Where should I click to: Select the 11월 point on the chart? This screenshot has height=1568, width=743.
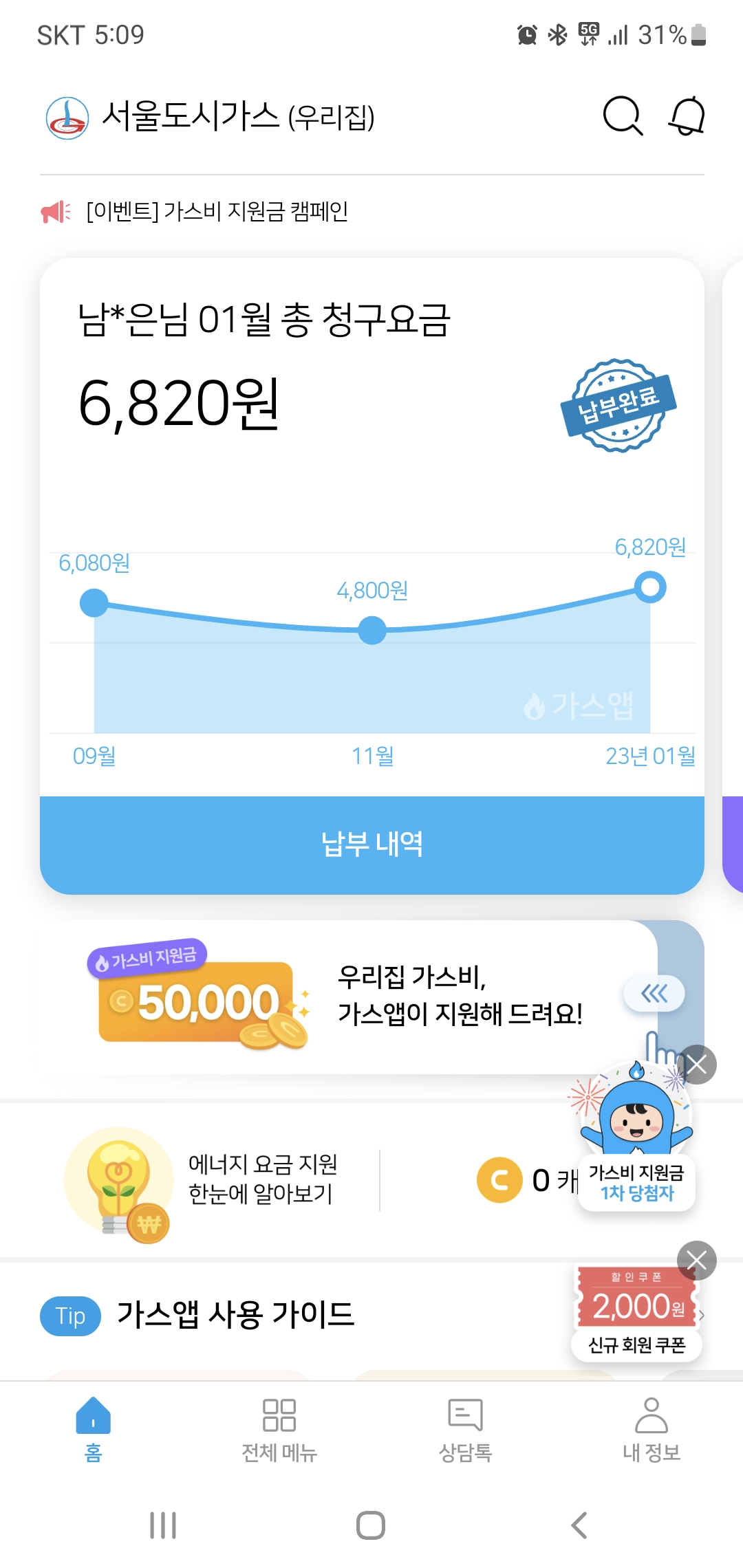coord(372,630)
